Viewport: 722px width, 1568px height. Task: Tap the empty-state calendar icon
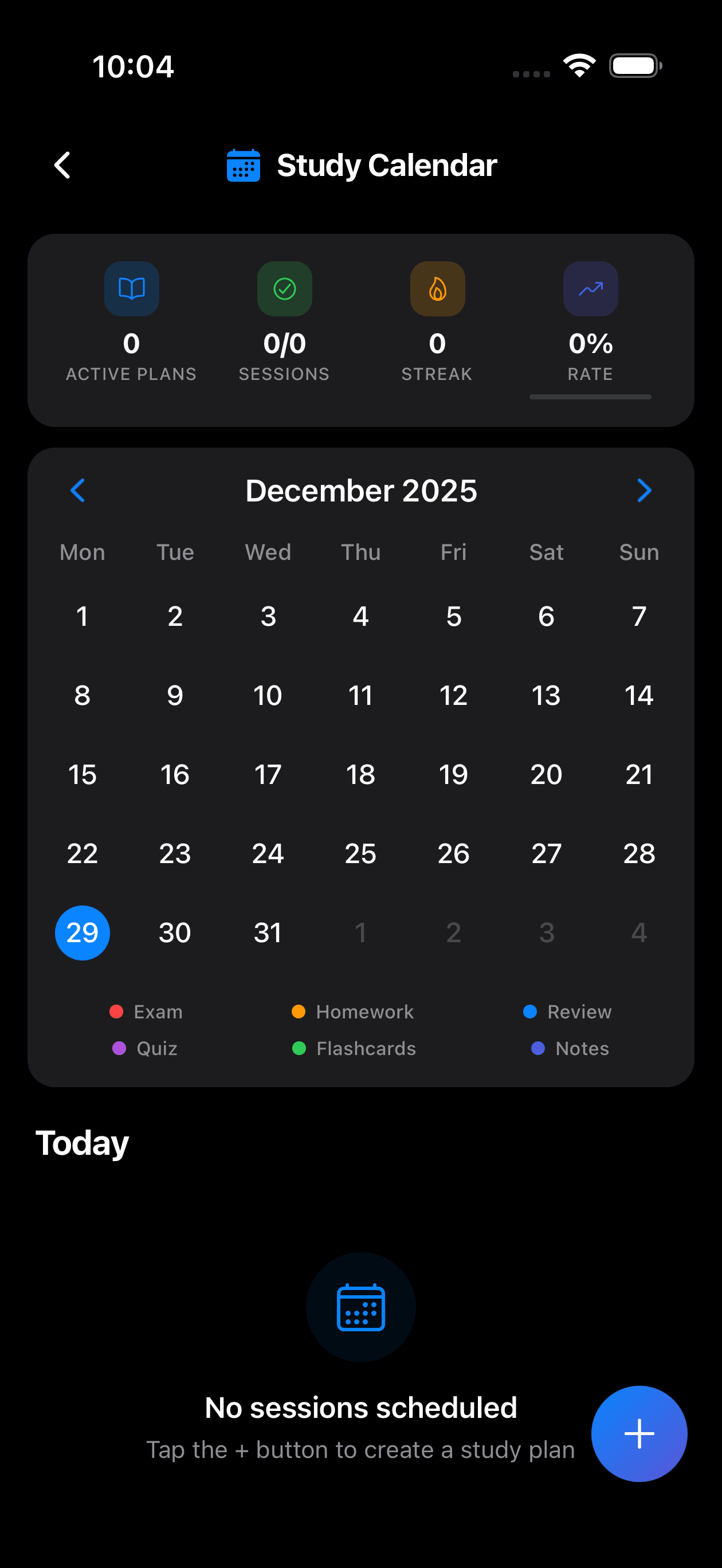(360, 1306)
